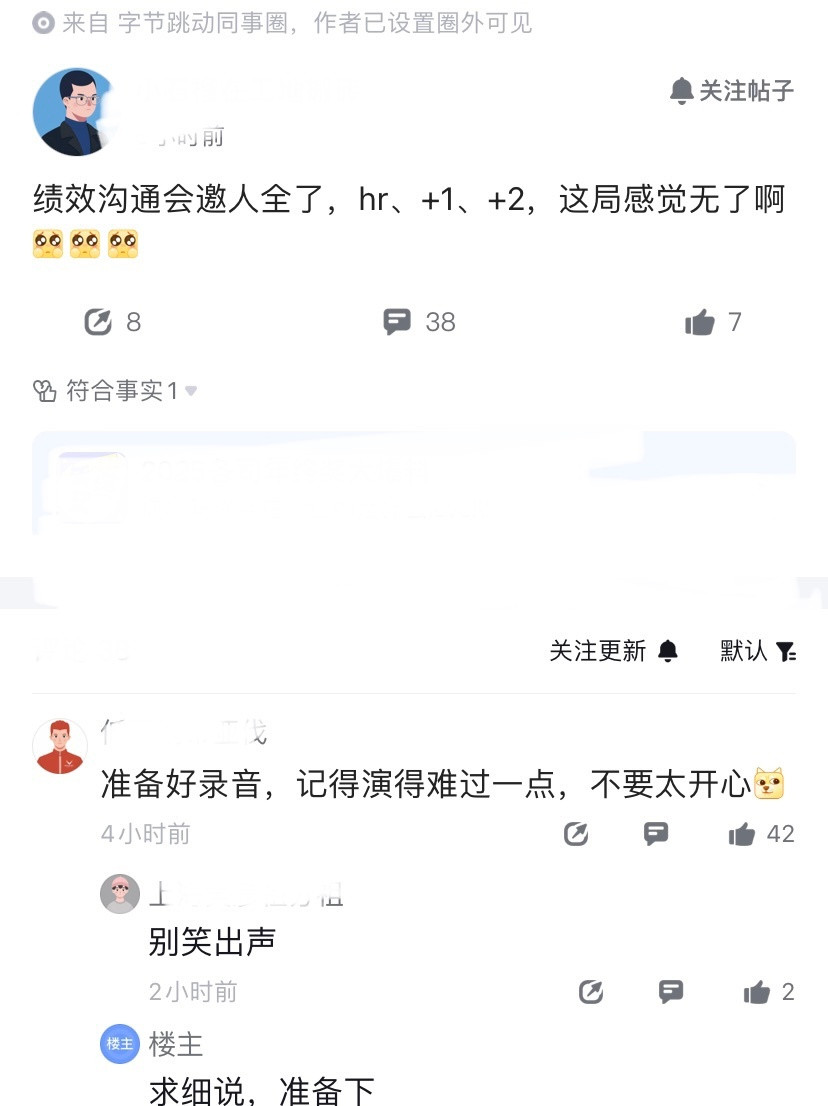Click the reply bubble icon under '别笑出声'
Viewport: 828px width, 1106px height.
point(671,992)
